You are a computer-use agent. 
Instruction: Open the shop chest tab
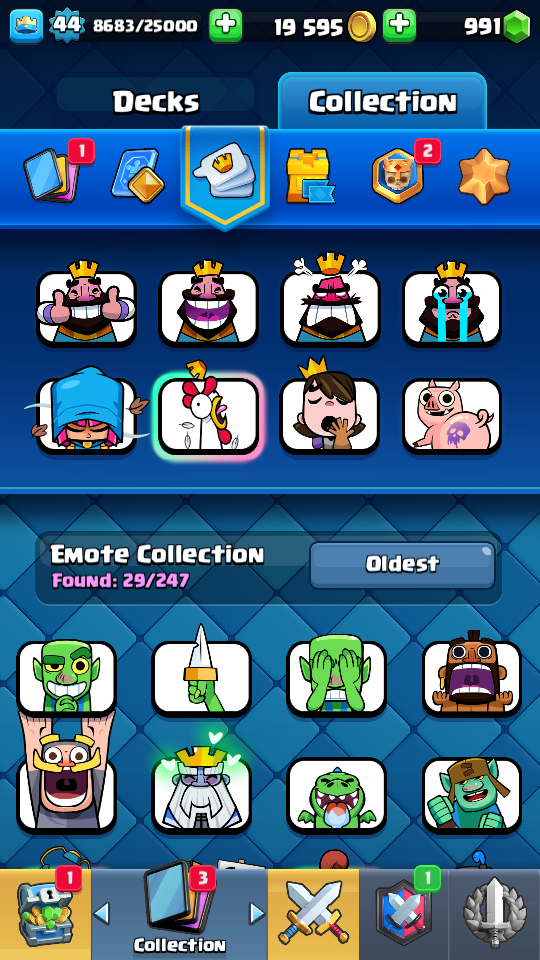point(45,914)
